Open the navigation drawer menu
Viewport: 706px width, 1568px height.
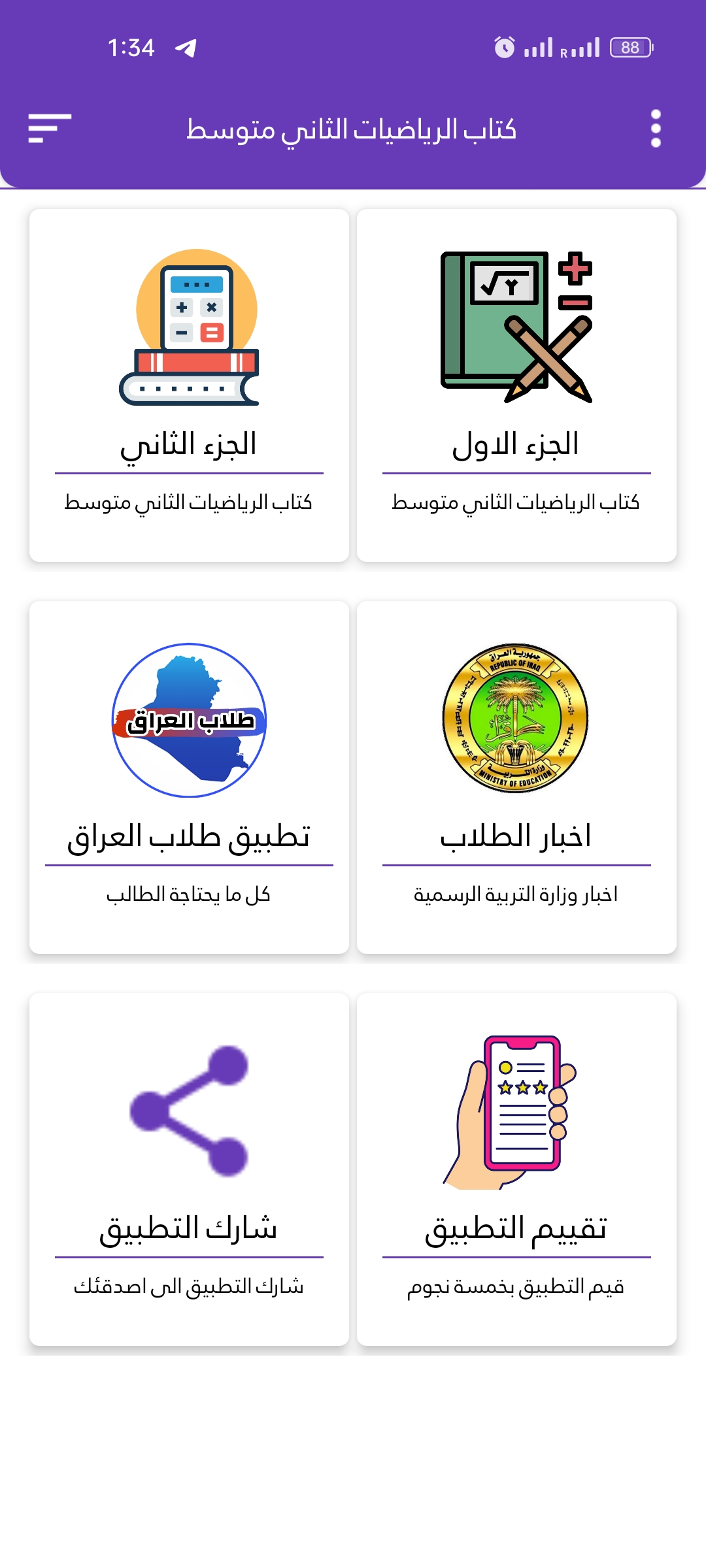tap(50, 128)
